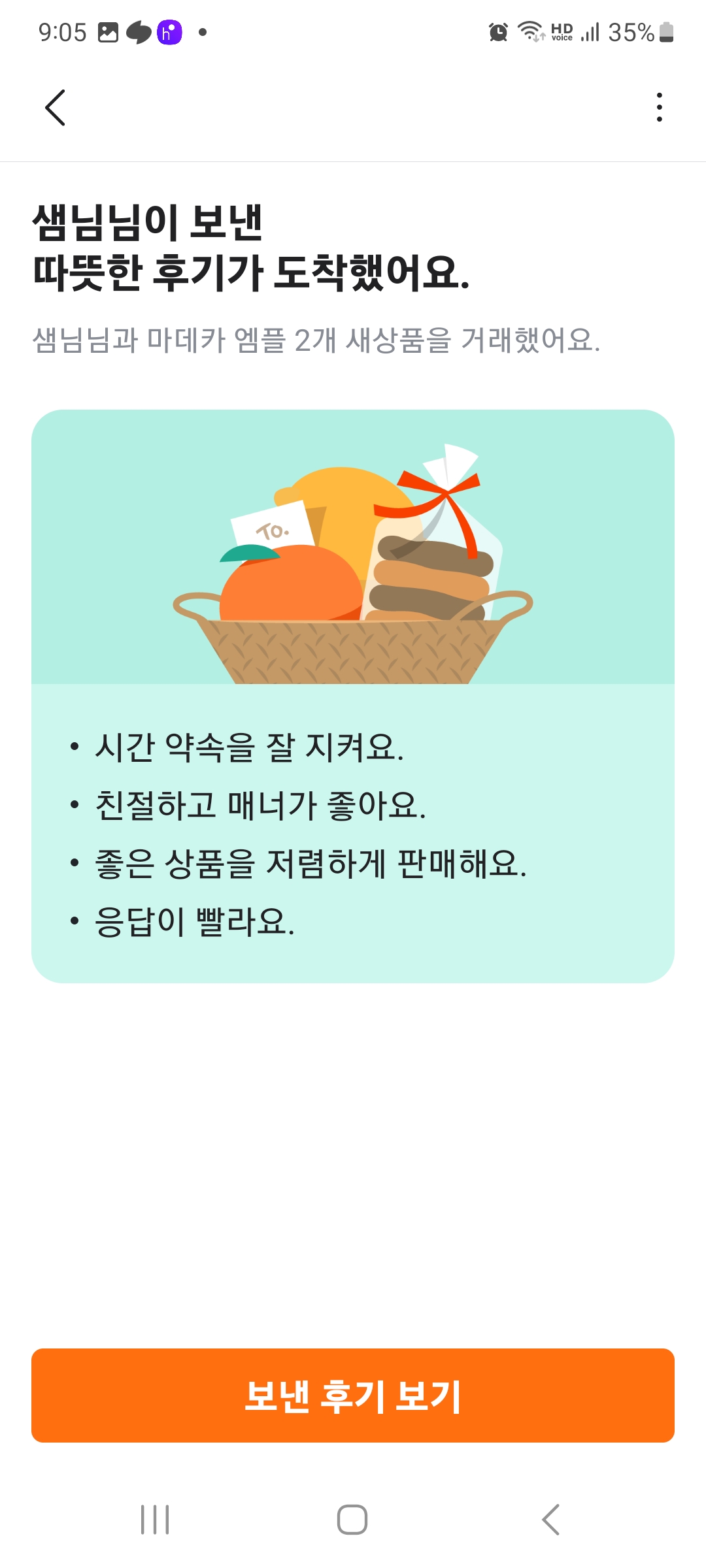Tap the system home button
The width and height of the screenshot is (706, 1568).
point(352,1519)
